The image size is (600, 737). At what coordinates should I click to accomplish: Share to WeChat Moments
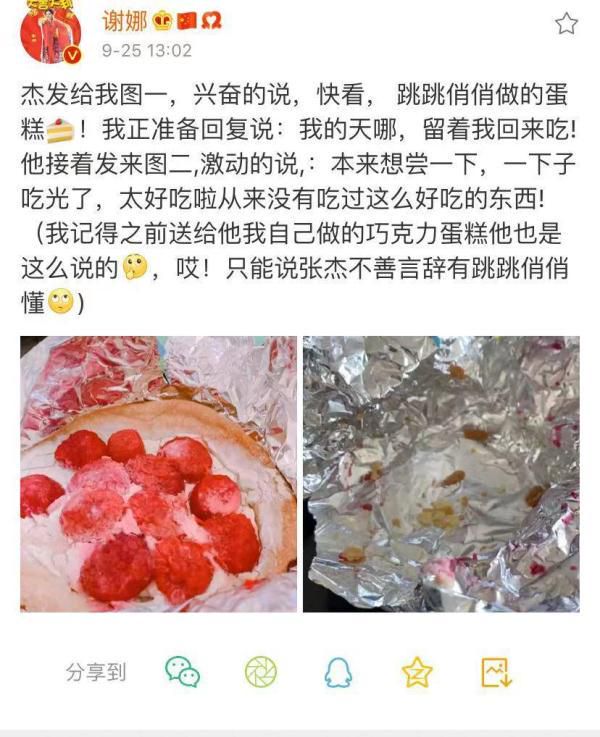pyautogui.click(x=261, y=672)
